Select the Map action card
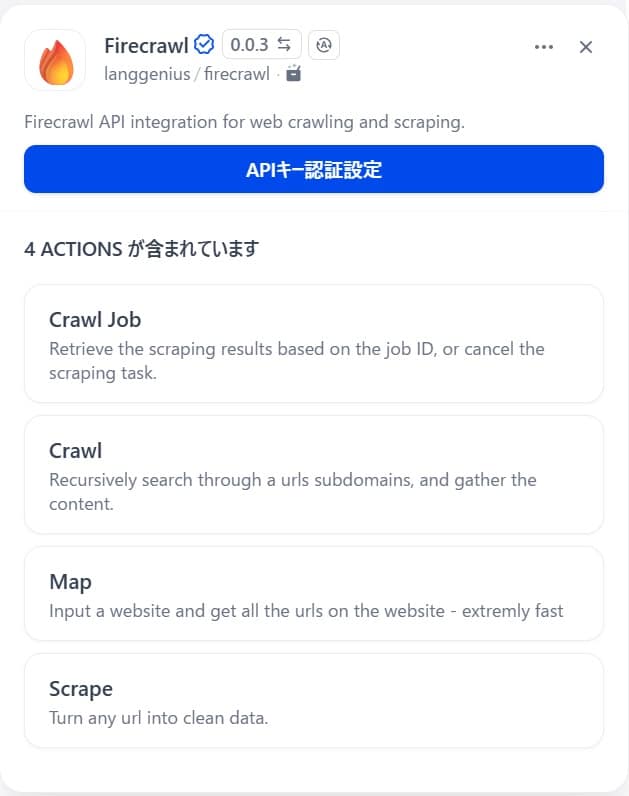 click(x=314, y=593)
